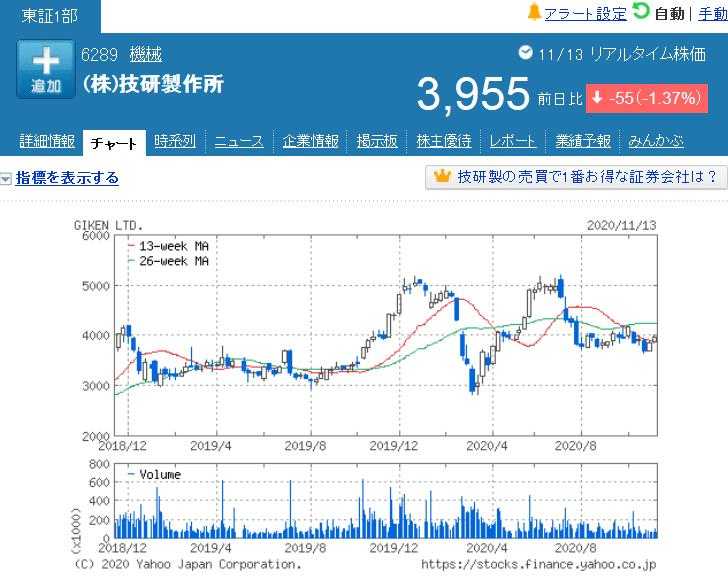This screenshot has width=728, height=577.
Task: Open the みんかぶ tab
Action: [656, 141]
